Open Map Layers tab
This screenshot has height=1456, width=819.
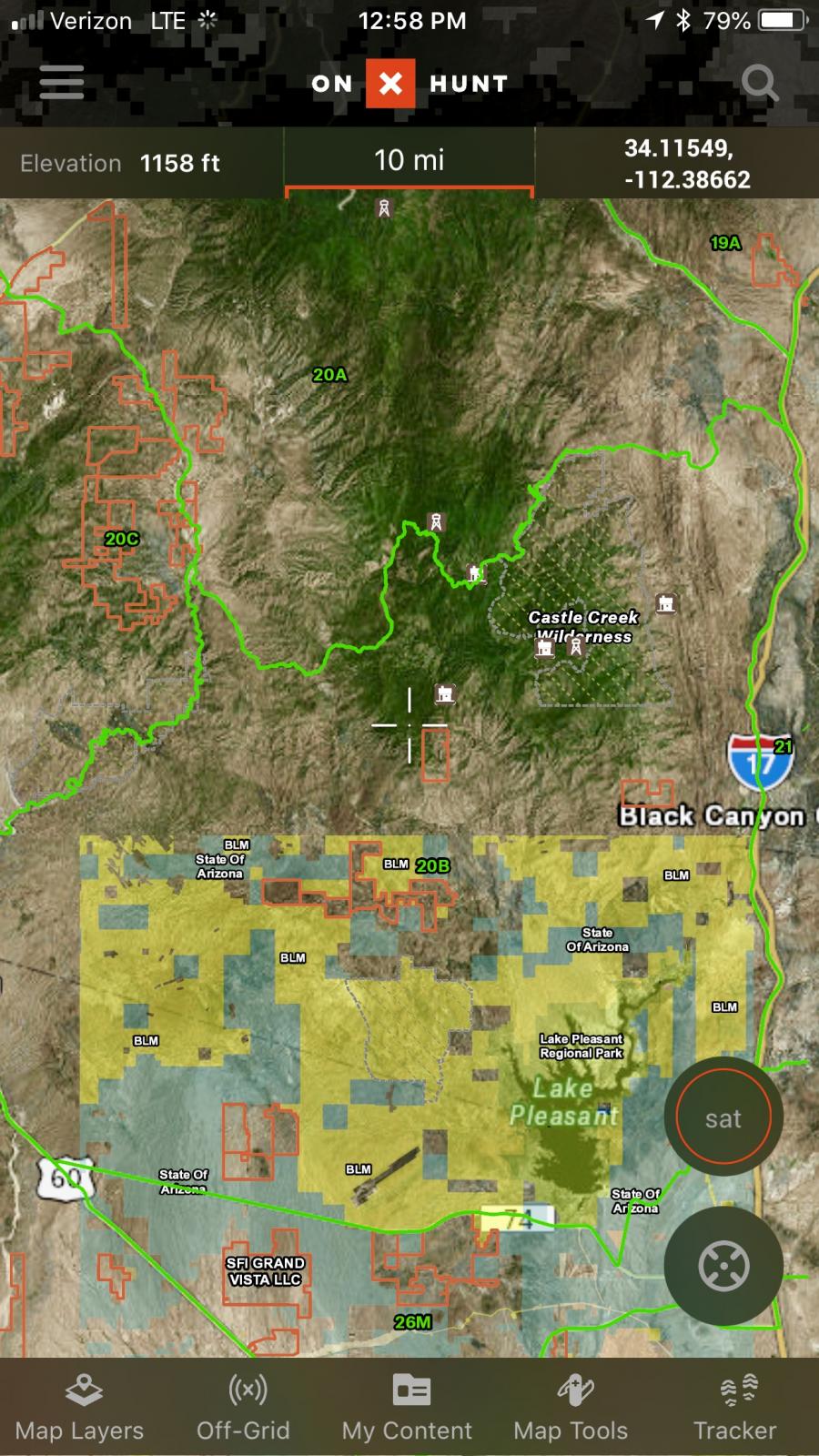[x=80, y=1408]
